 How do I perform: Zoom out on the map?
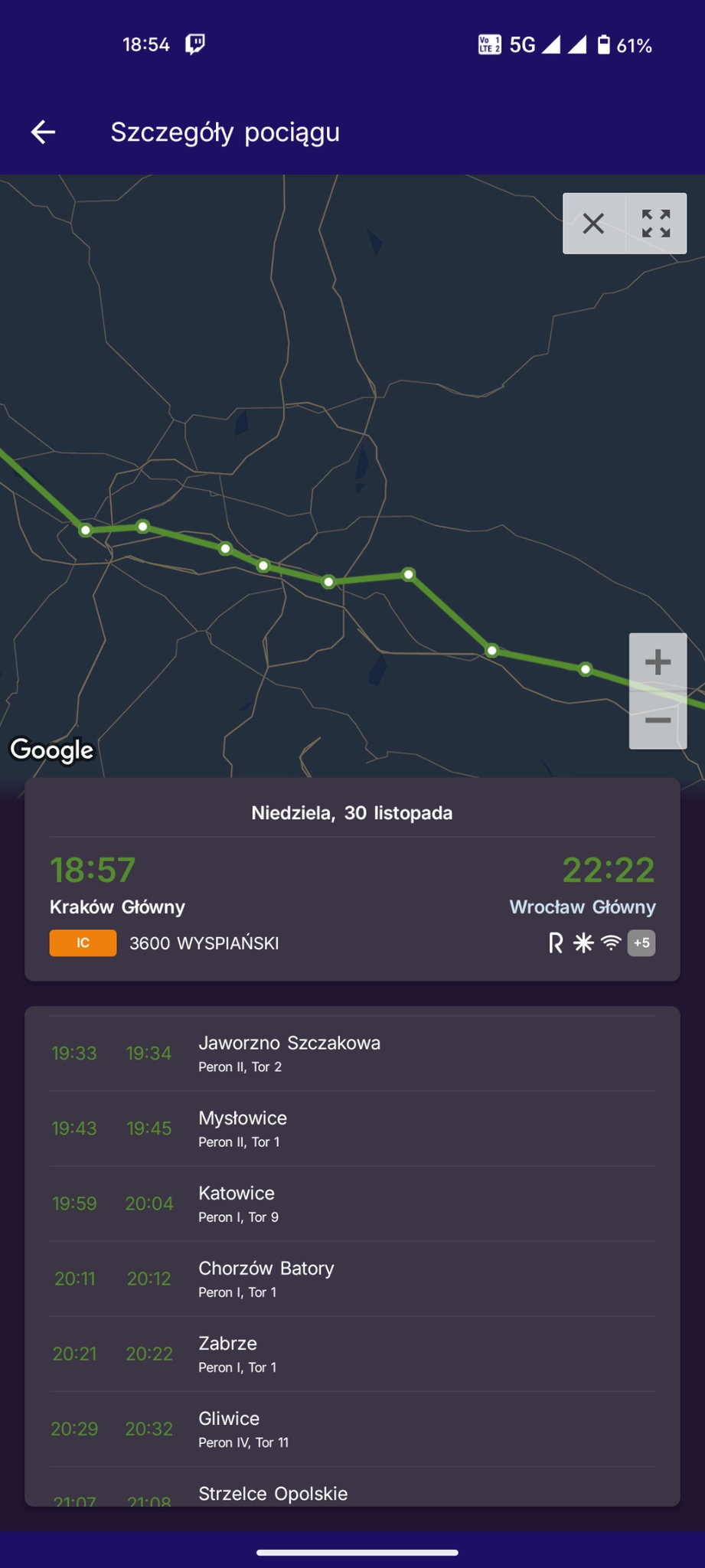(x=658, y=720)
